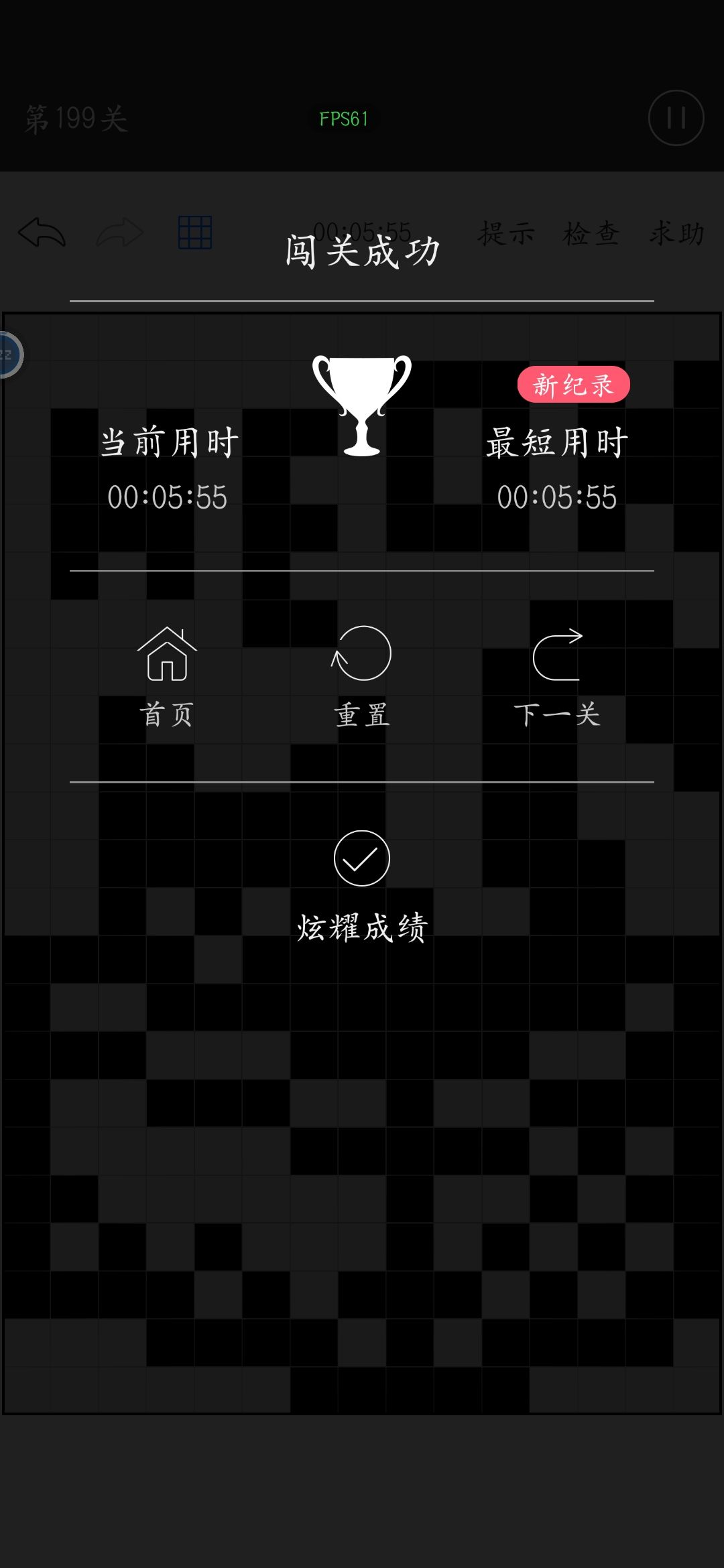Open the grid overview icon

pos(196,233)
